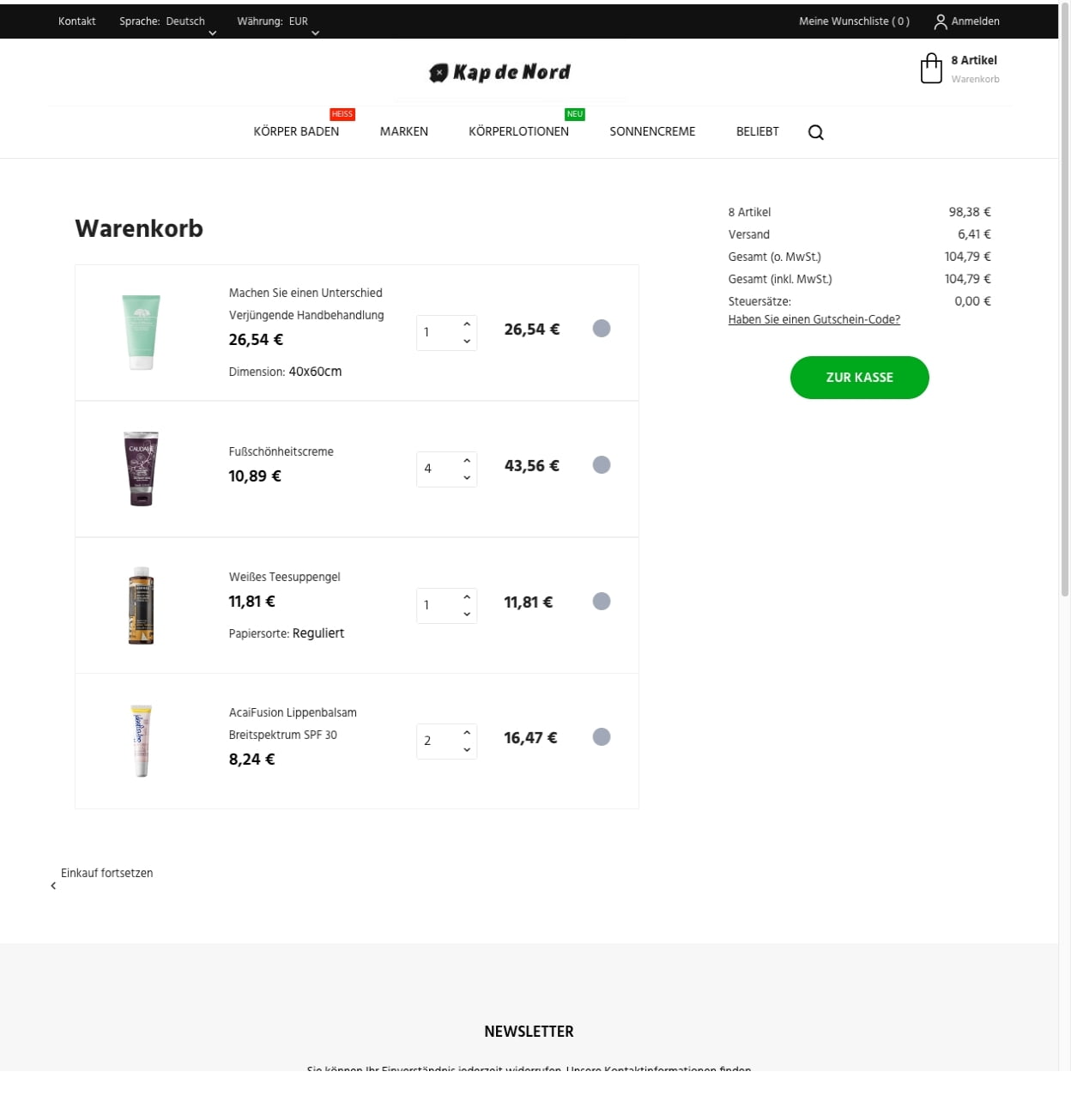Image resolution: width=1071 pixels, height=1120 pixels.
Task: Open the shopping cart bag
Action: pos(931,69)
